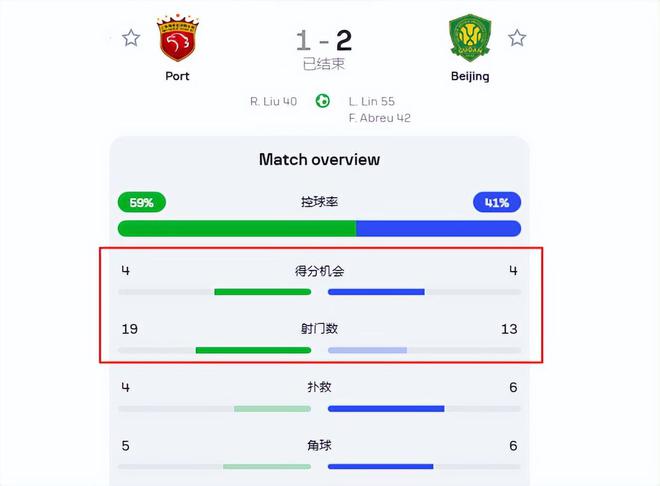This screenshot has width=660, height=486.
Task: Favorite the Beijing team star
Action: [x=516, y=38]
